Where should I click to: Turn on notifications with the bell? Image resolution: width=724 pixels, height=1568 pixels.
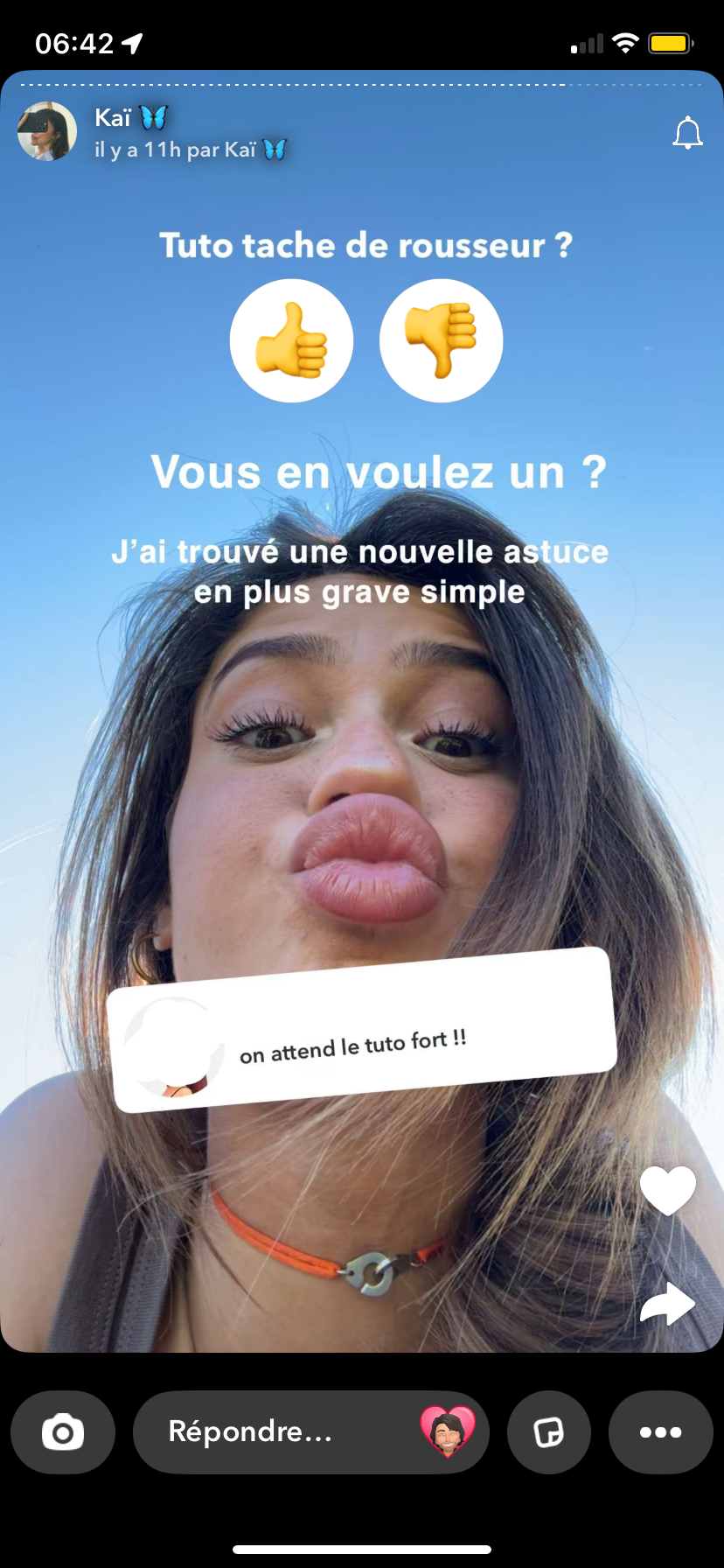[x=687, y=133]
